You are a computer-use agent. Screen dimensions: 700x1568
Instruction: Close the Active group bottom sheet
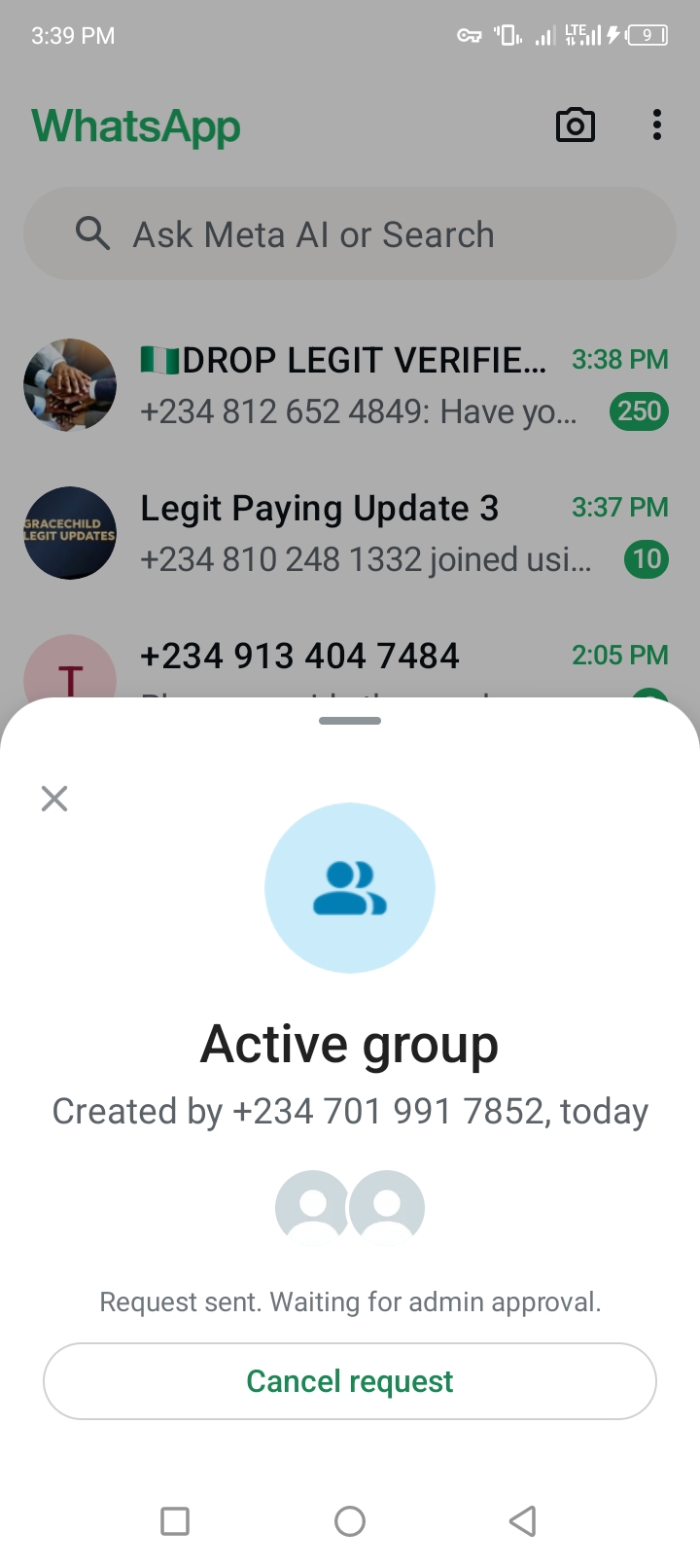click(x=54, y=799)
